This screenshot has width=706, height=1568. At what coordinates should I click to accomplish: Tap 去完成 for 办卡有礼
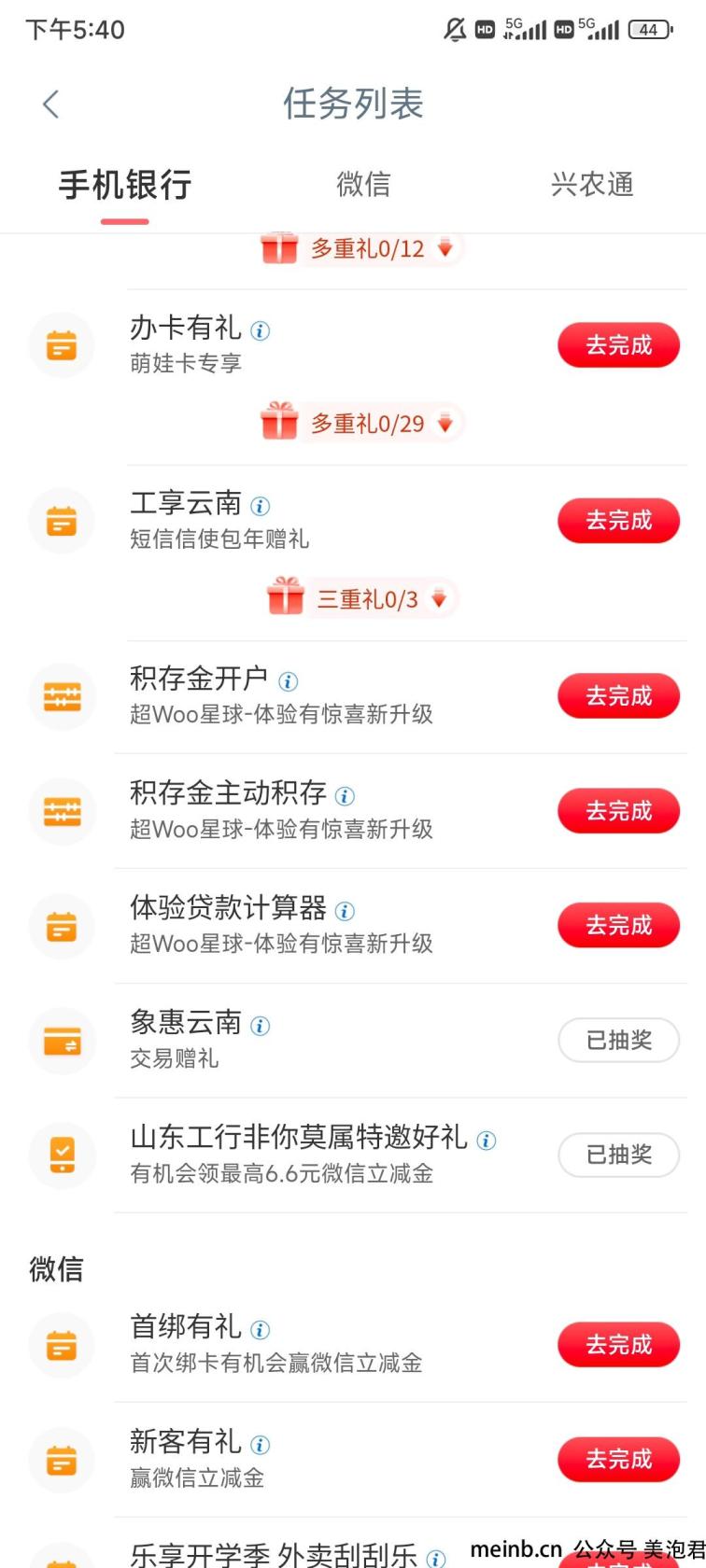point(618,345)
